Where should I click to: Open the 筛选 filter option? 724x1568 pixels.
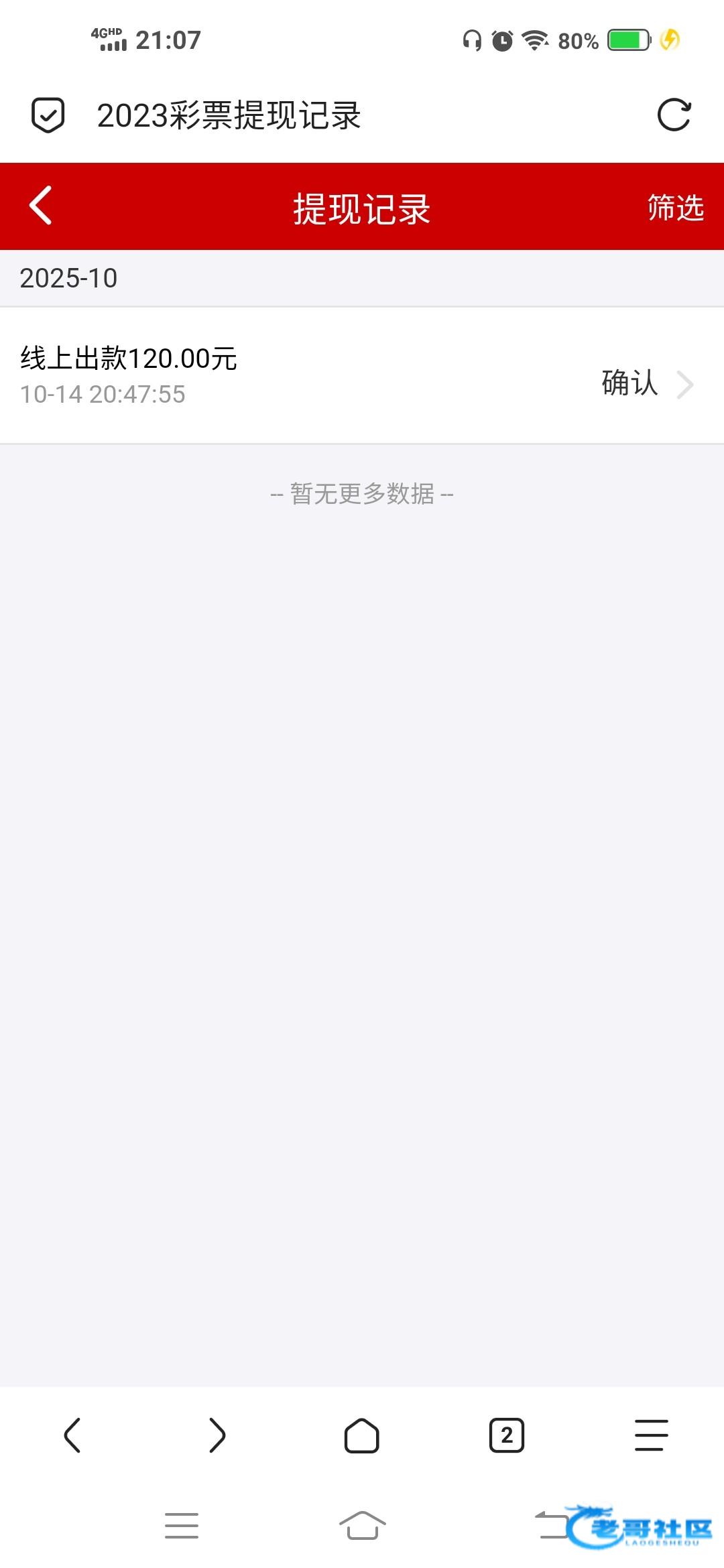674,208
